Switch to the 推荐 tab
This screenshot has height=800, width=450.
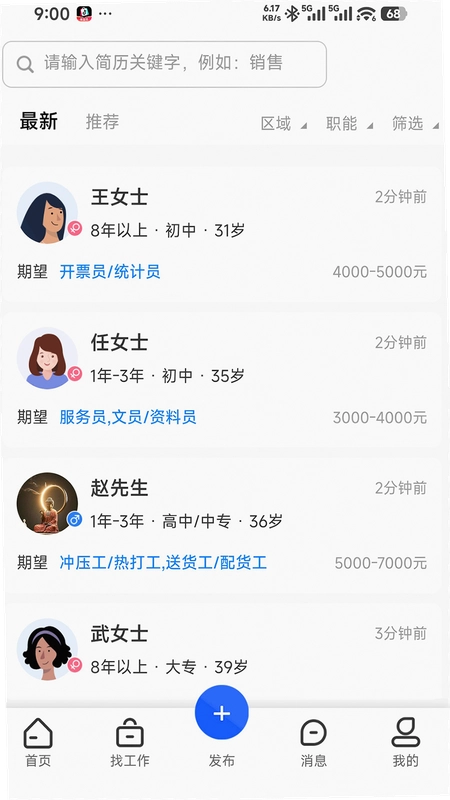102,122
